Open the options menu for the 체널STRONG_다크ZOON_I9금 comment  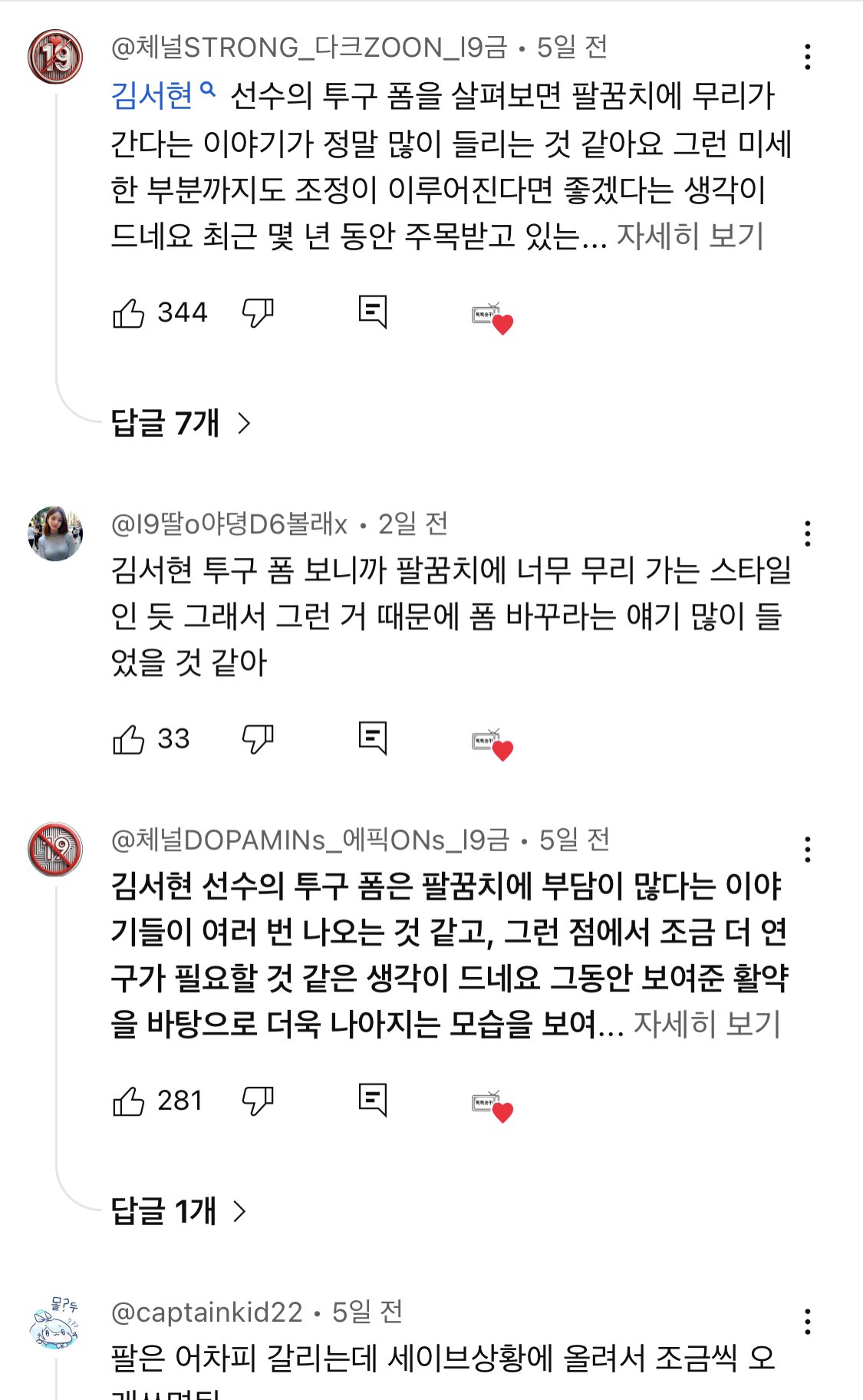click(807, 57)
